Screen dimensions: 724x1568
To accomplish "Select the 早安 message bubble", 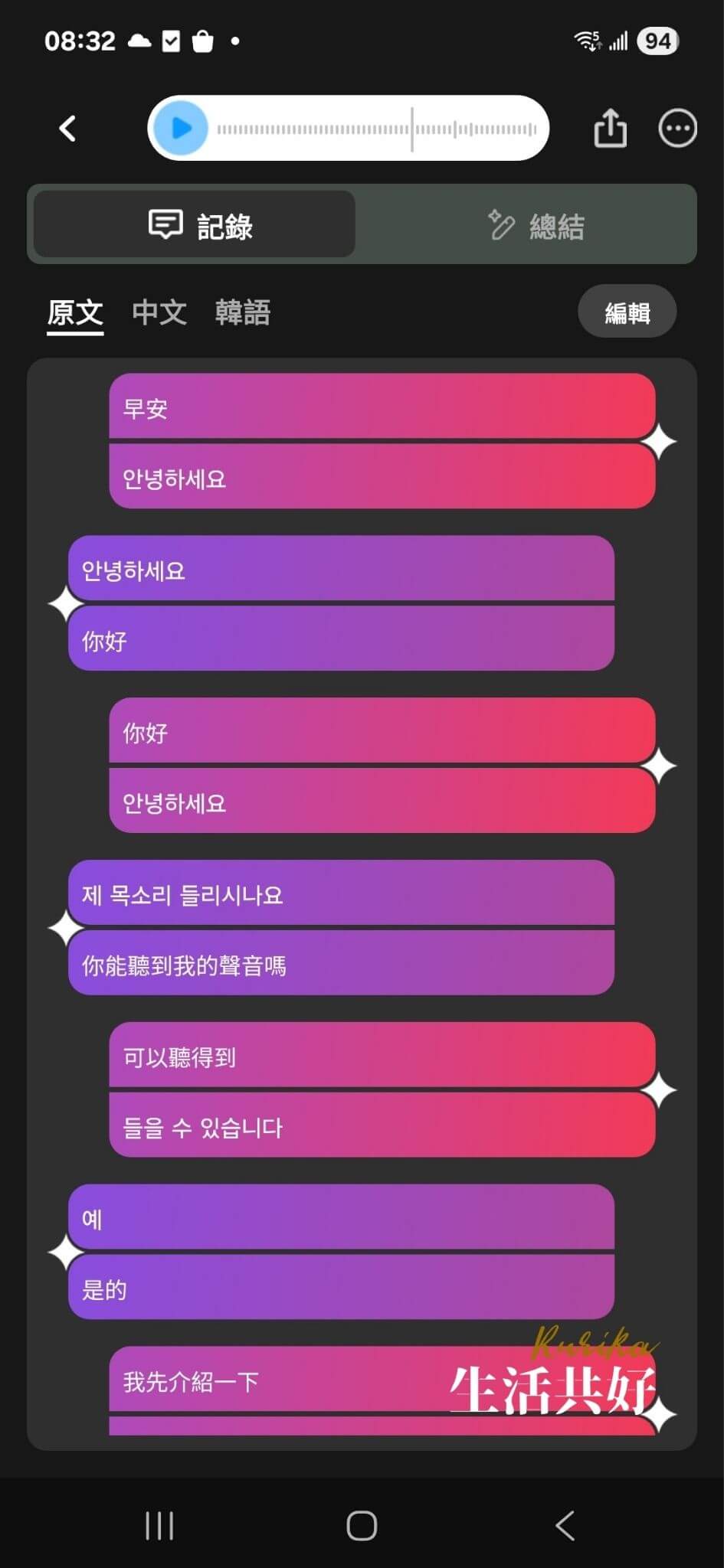I will 382,407.
